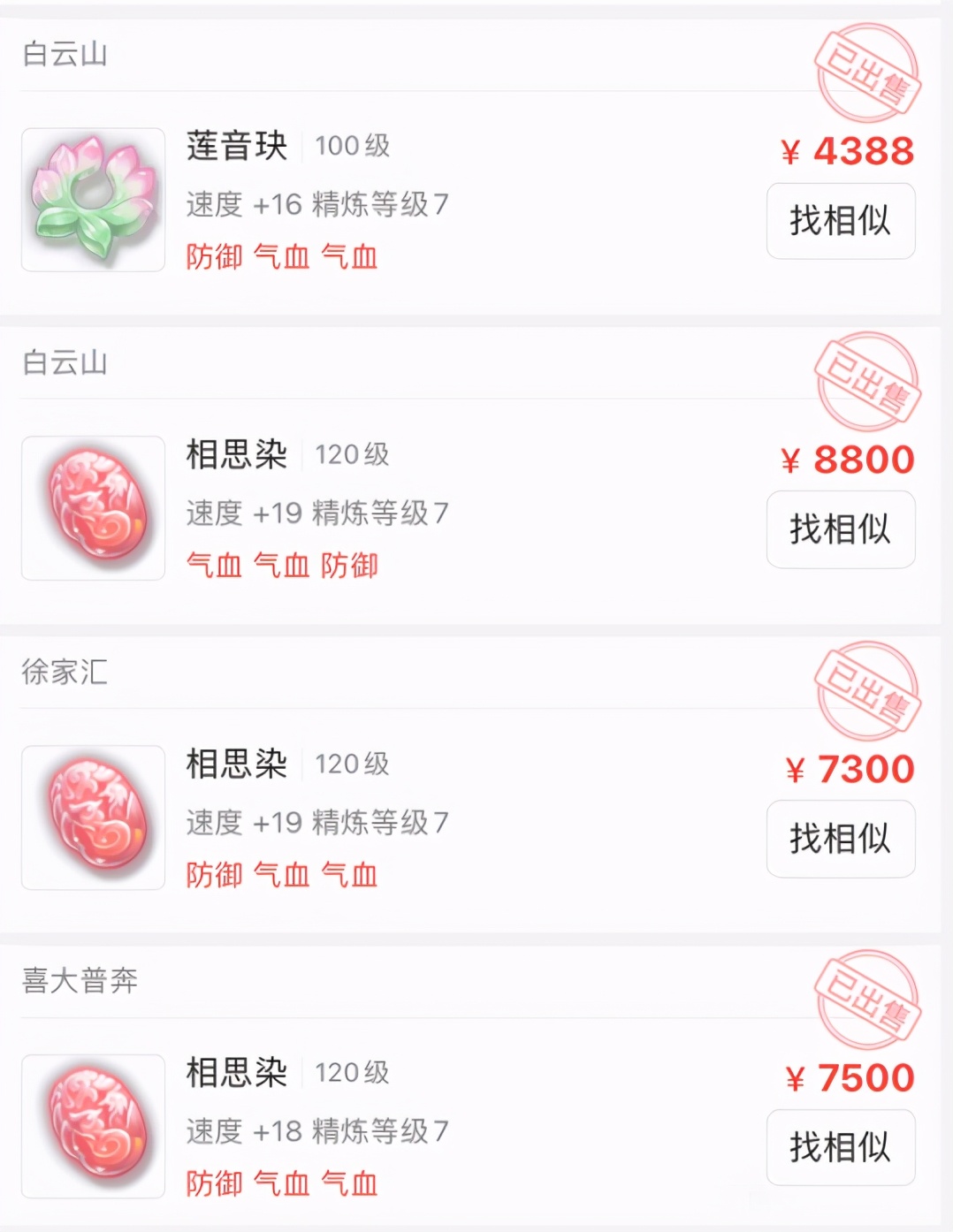The height and width of the screenshot is (1232, 953).
Task: Click 找相似 on the 莲音玦 listing
Action: 840,221
